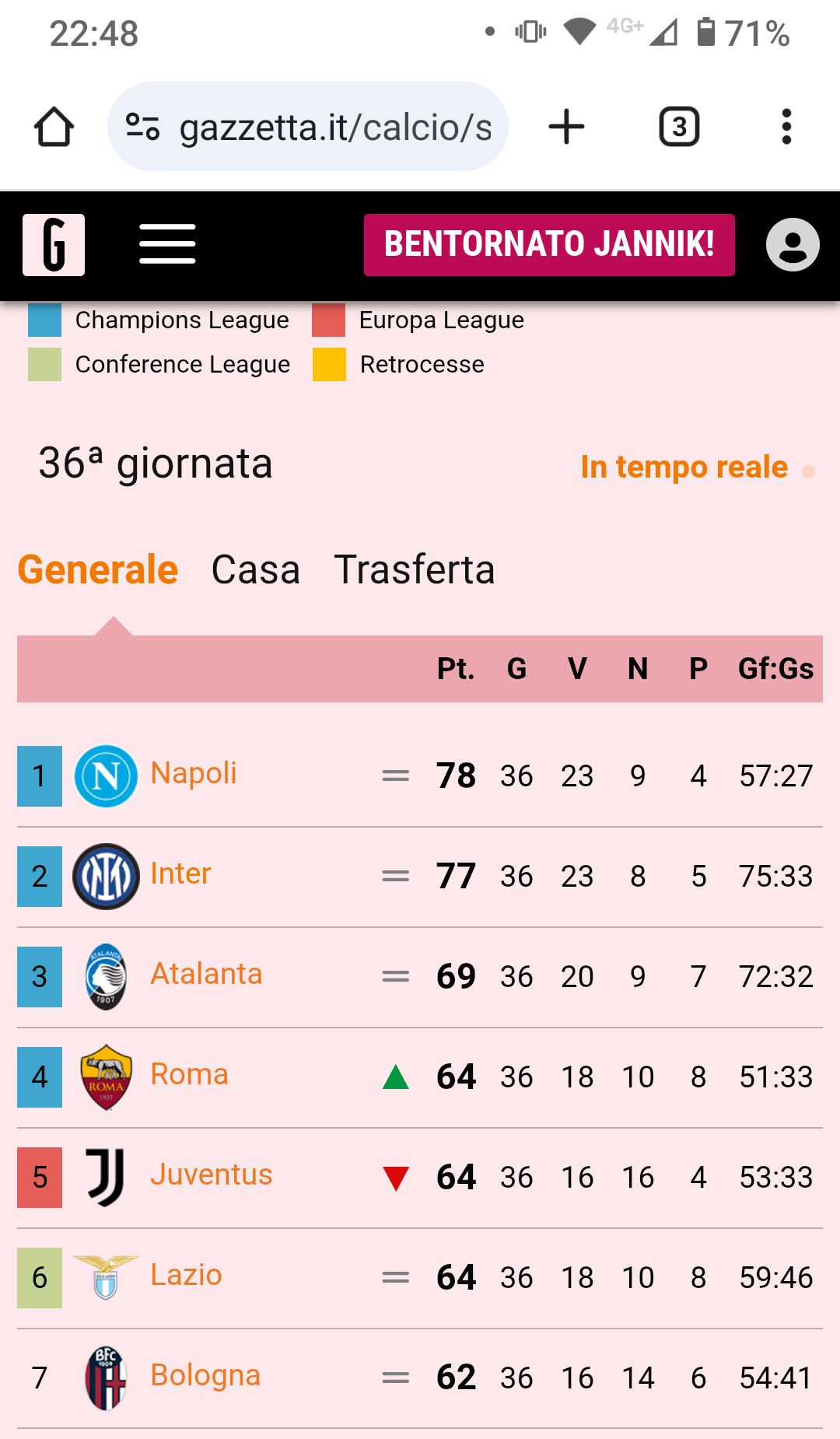Screen dimensions: 840x1439
Task: Open a new browser tab
Action: point(566,127)
